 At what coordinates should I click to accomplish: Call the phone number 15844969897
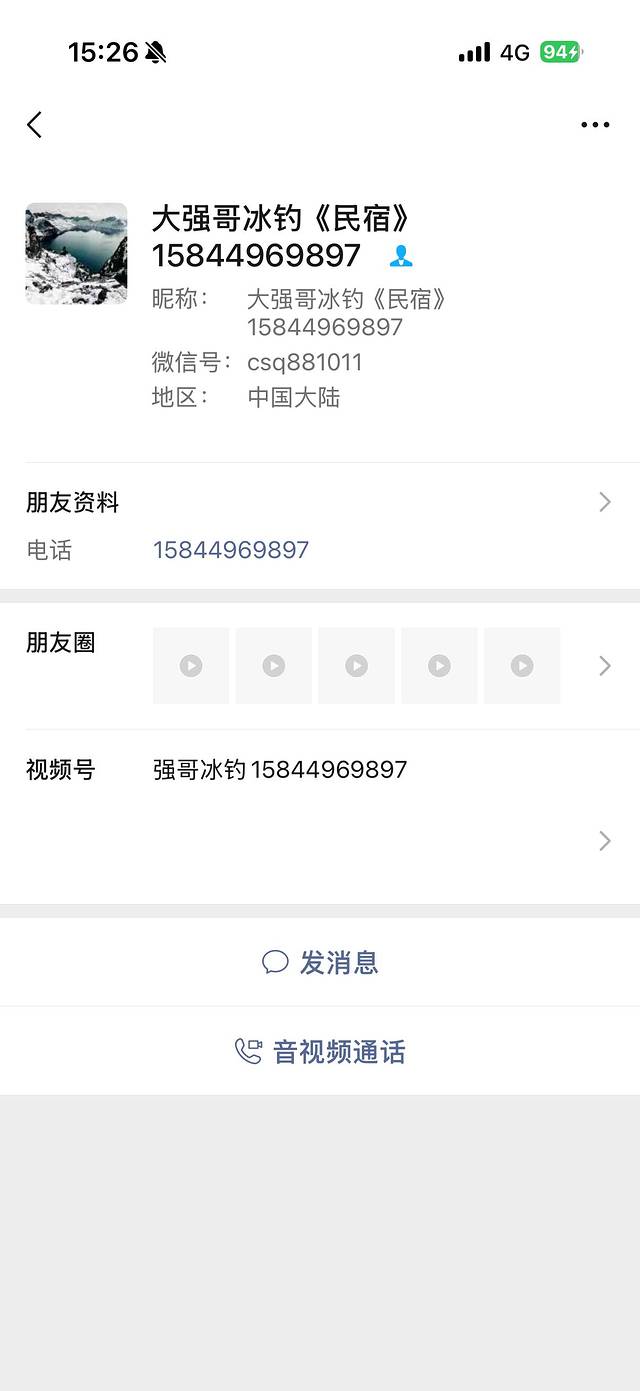(231, 550)
